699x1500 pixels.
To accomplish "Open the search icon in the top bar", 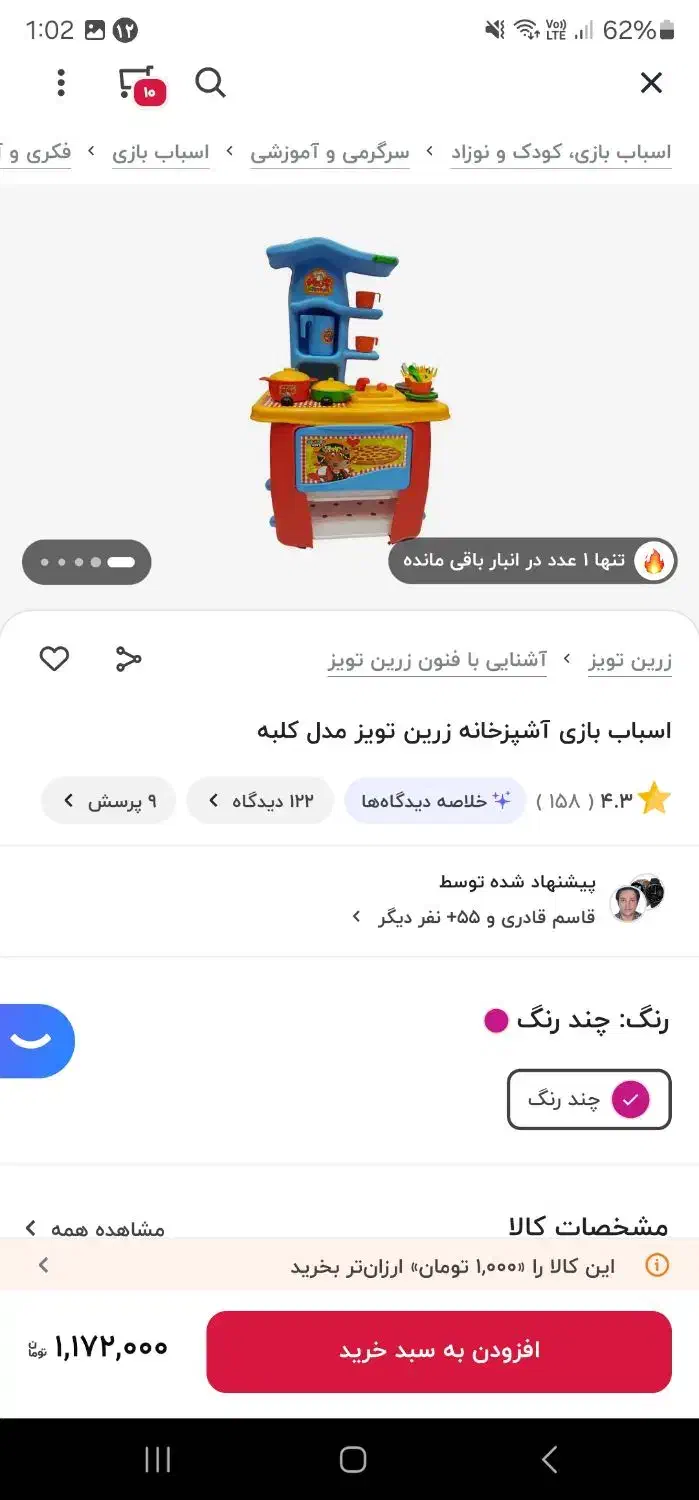I will tap(210, 83).
